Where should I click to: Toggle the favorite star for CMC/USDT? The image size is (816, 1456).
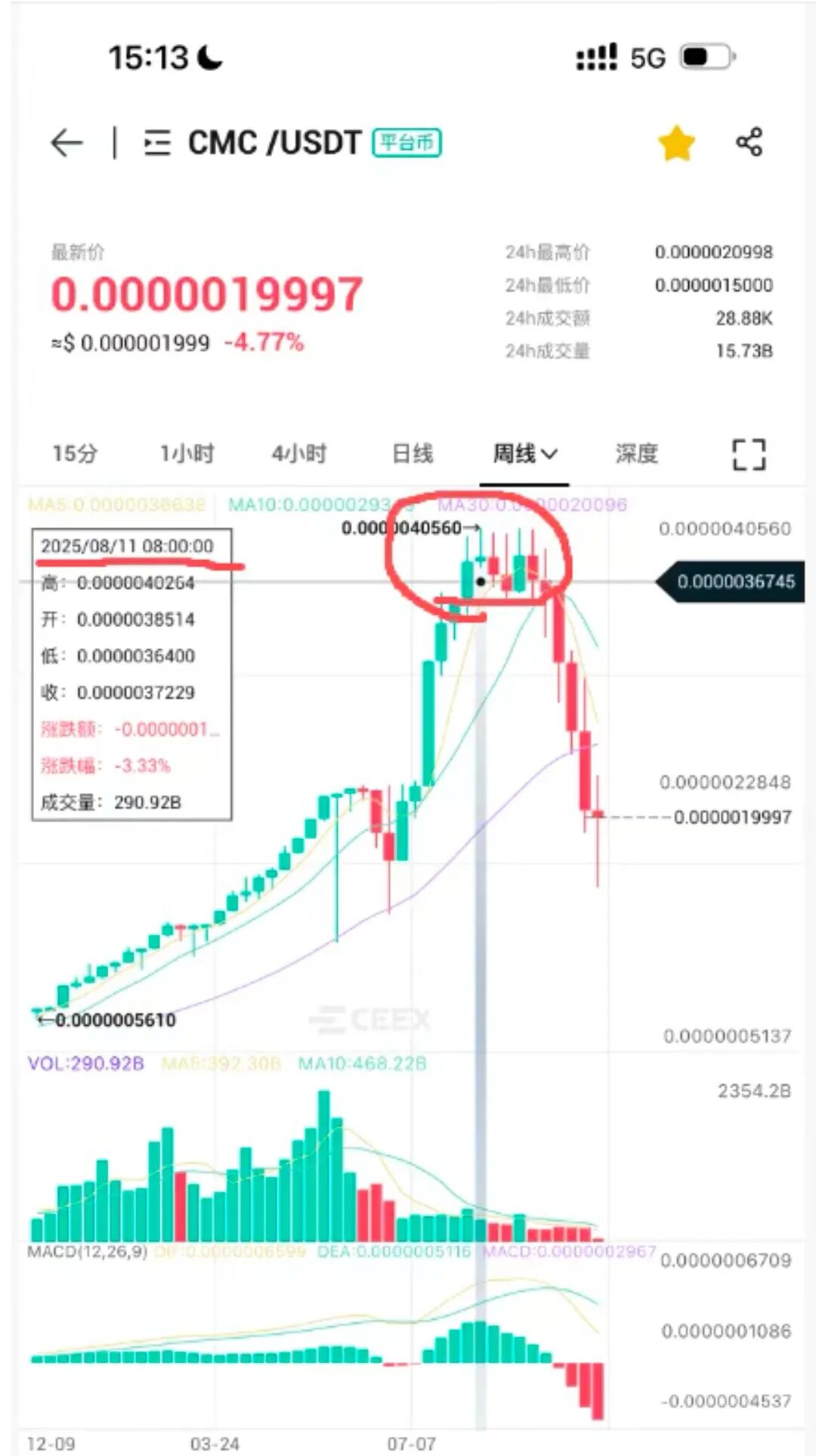coord(676,143)
